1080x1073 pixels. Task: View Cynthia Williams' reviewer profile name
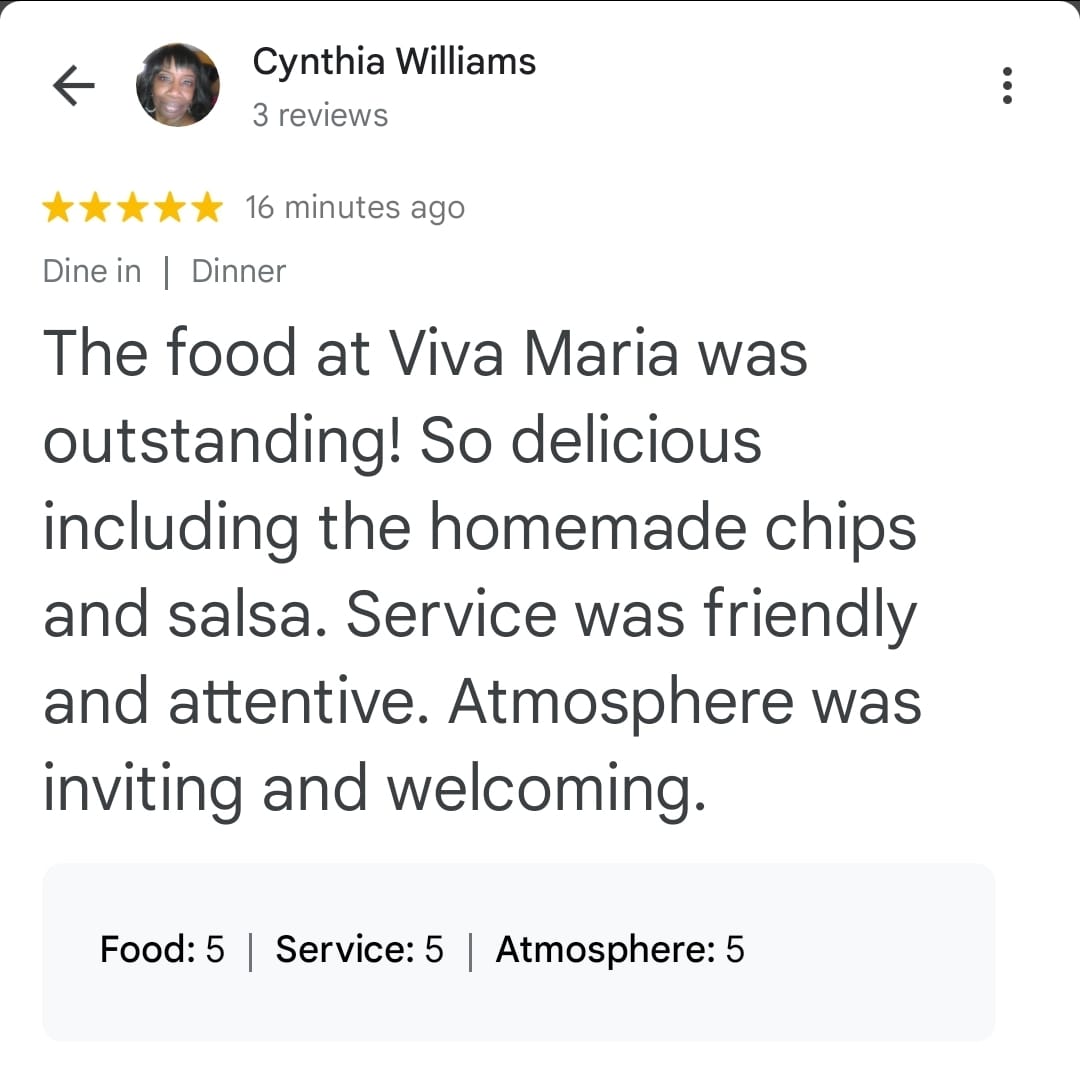[394, 62]
